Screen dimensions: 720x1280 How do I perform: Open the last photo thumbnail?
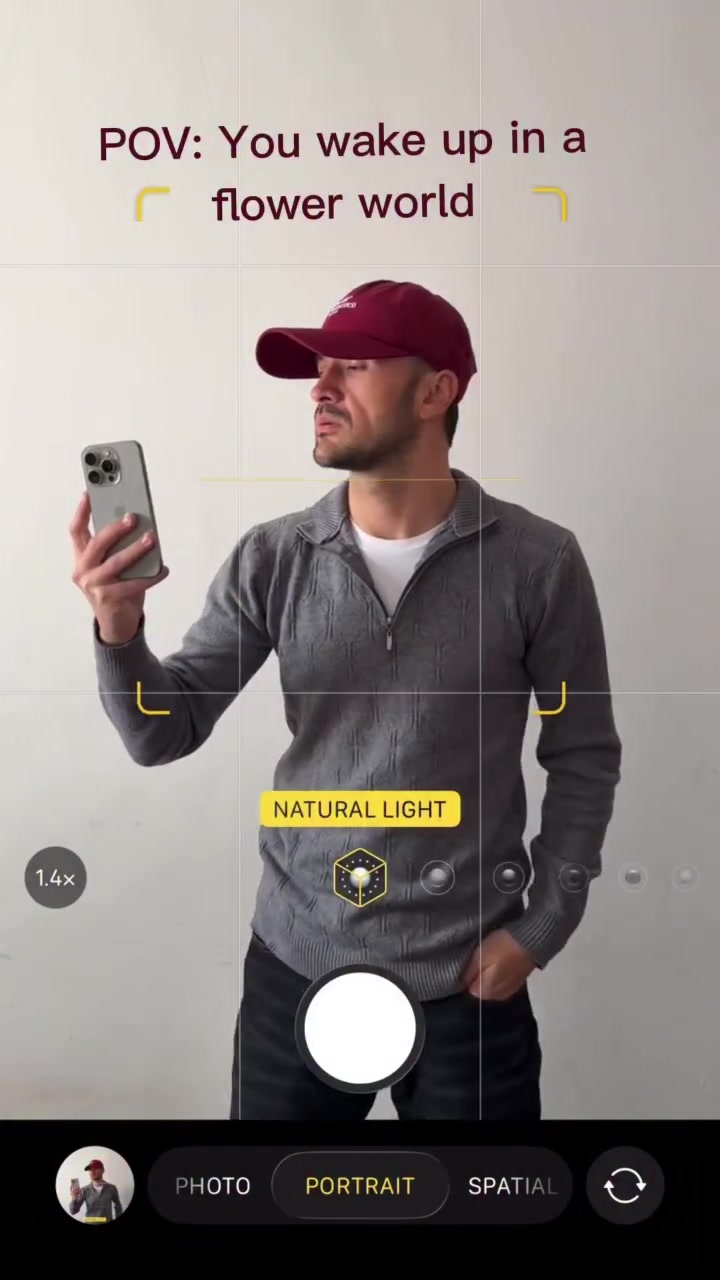[95, 1186]
